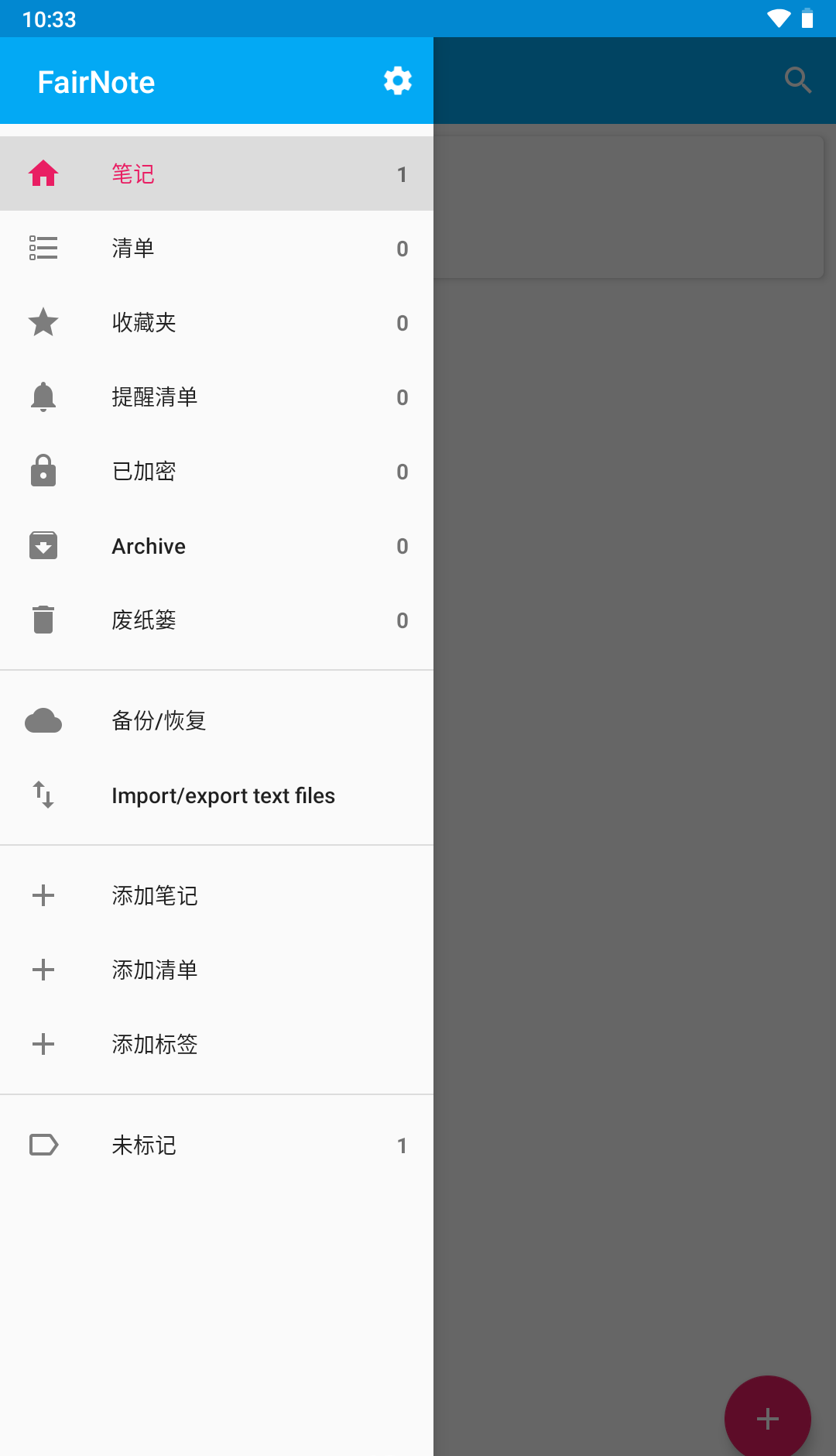Tap the plus floating action button
The width and height of the screenshot is (836, 1456).
pos(767,1417)
